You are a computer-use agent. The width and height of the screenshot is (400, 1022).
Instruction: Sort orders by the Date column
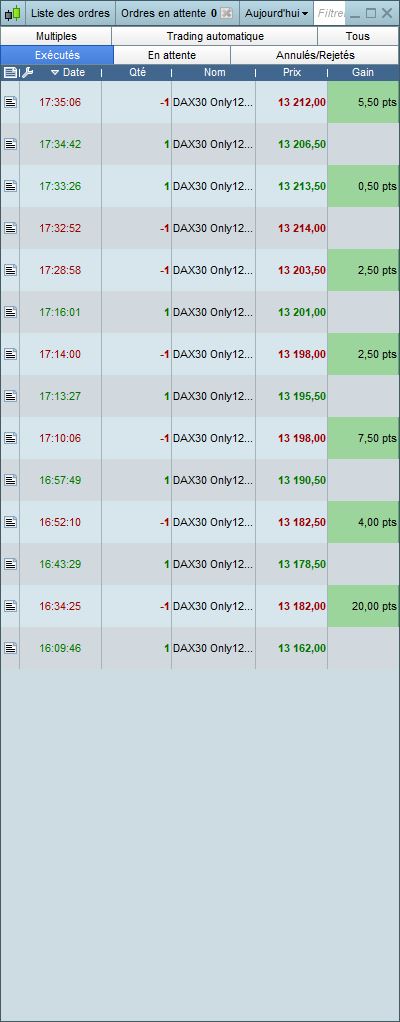tap(68, 72)
